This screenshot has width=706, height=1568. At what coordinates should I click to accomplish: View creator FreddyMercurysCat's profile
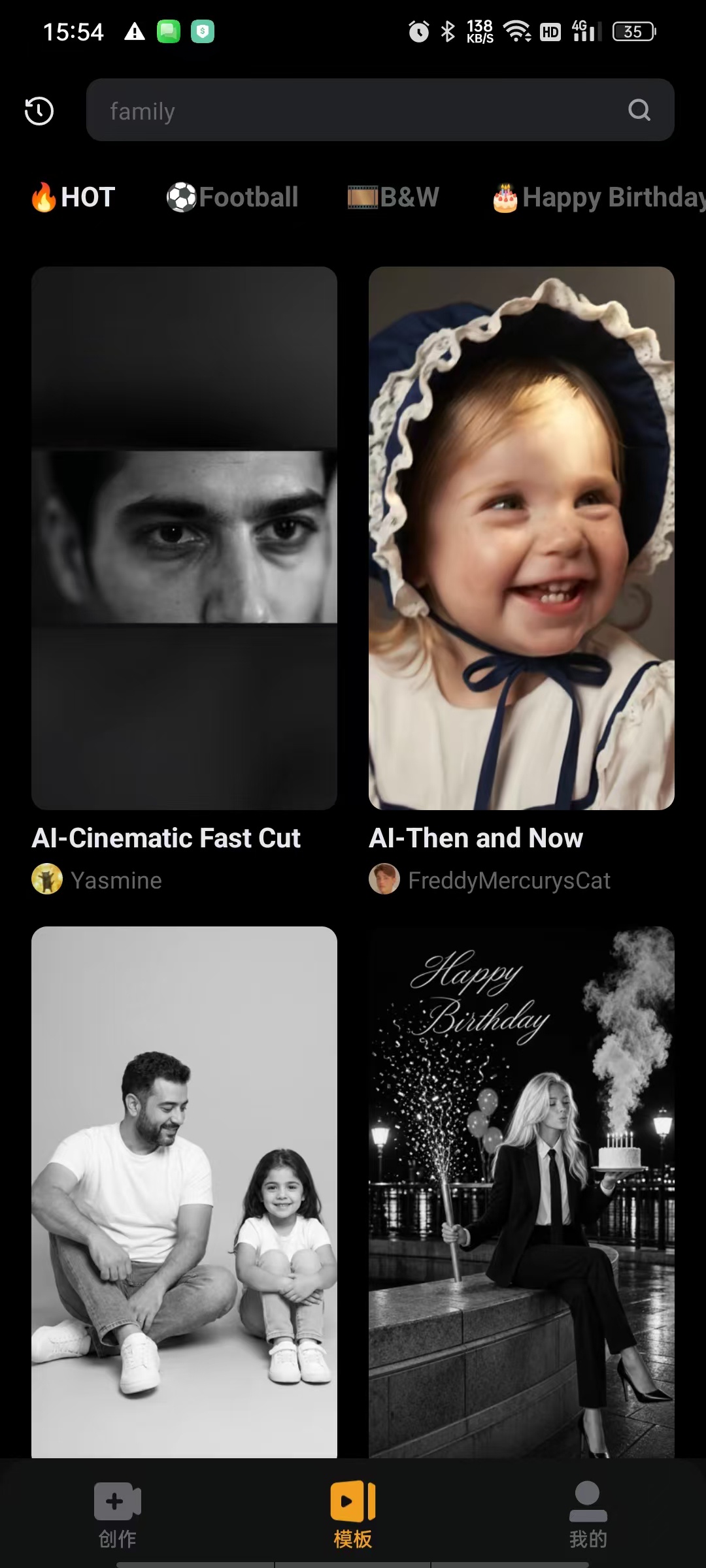[x=490, y=880]
